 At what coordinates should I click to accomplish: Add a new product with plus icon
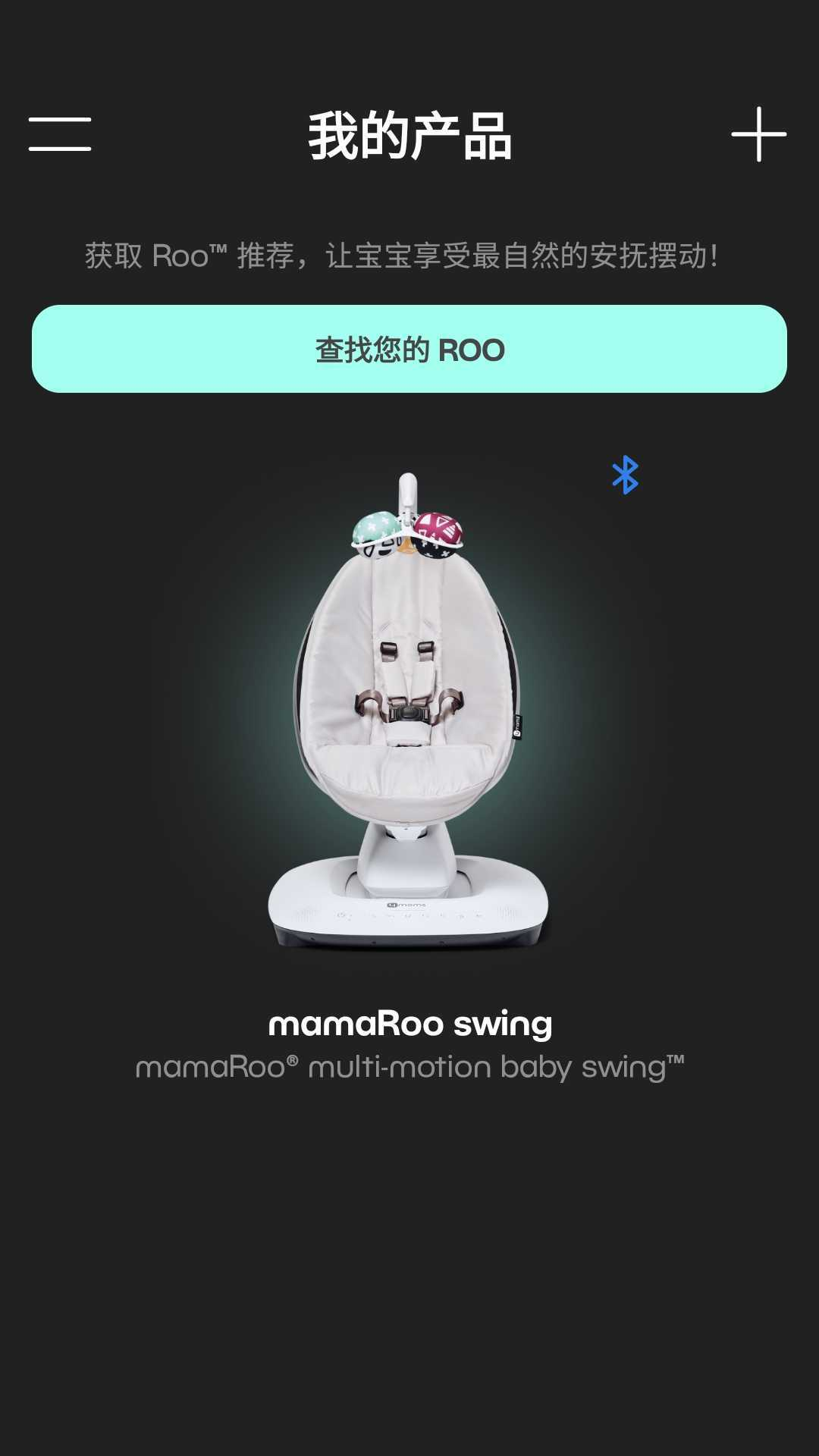point(758,134)
